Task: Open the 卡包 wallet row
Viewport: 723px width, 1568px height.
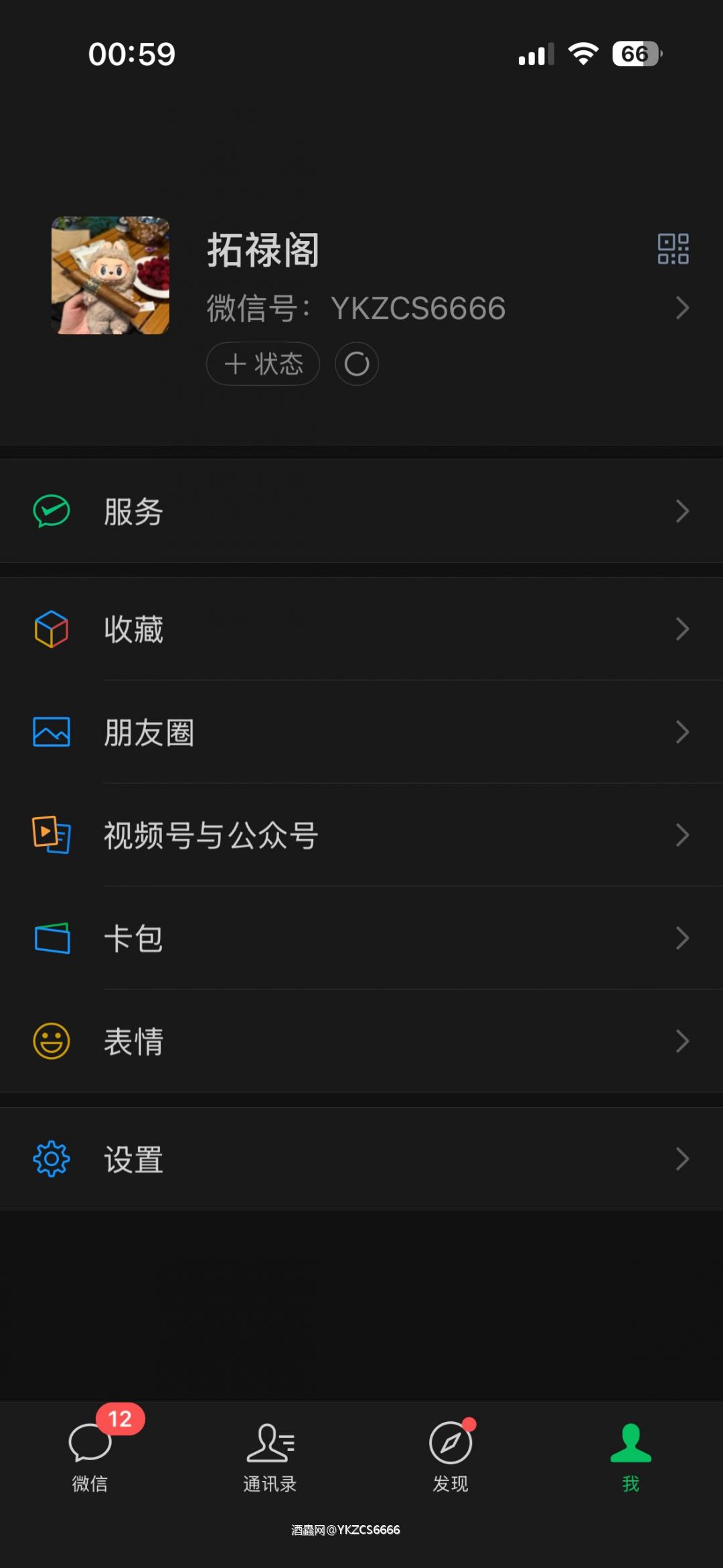Action: click(x=361, y=938)
